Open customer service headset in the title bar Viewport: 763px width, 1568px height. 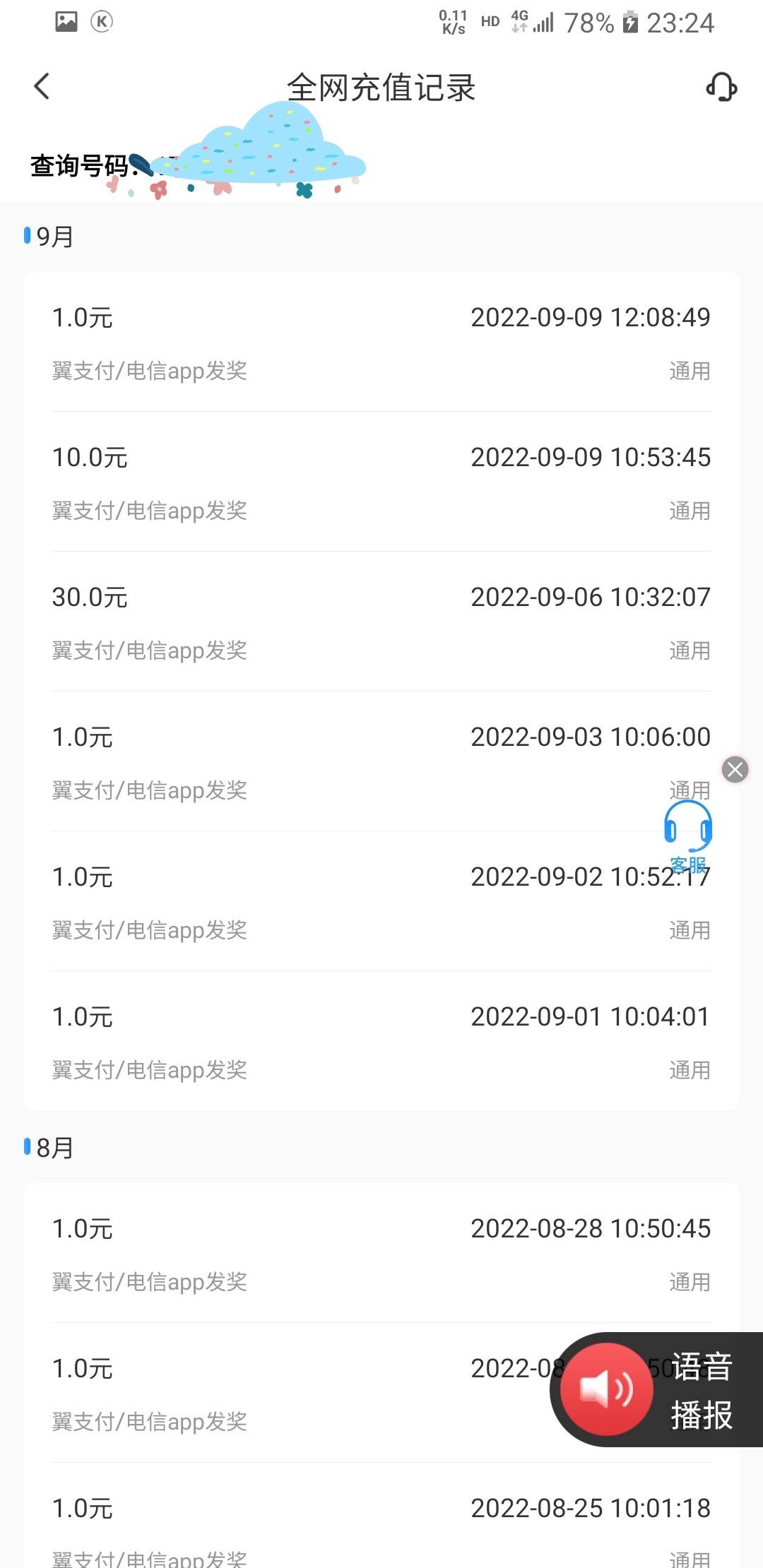(721, 87)
